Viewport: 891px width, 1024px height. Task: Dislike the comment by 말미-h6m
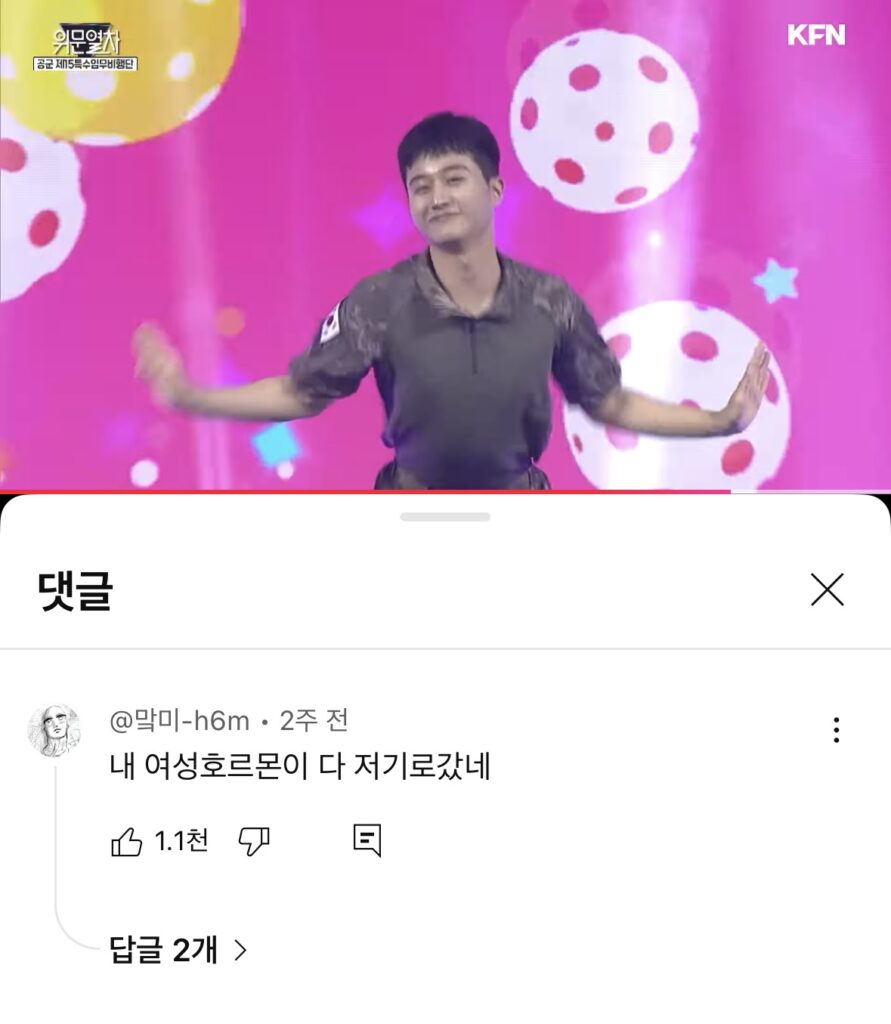click(253, 842)
